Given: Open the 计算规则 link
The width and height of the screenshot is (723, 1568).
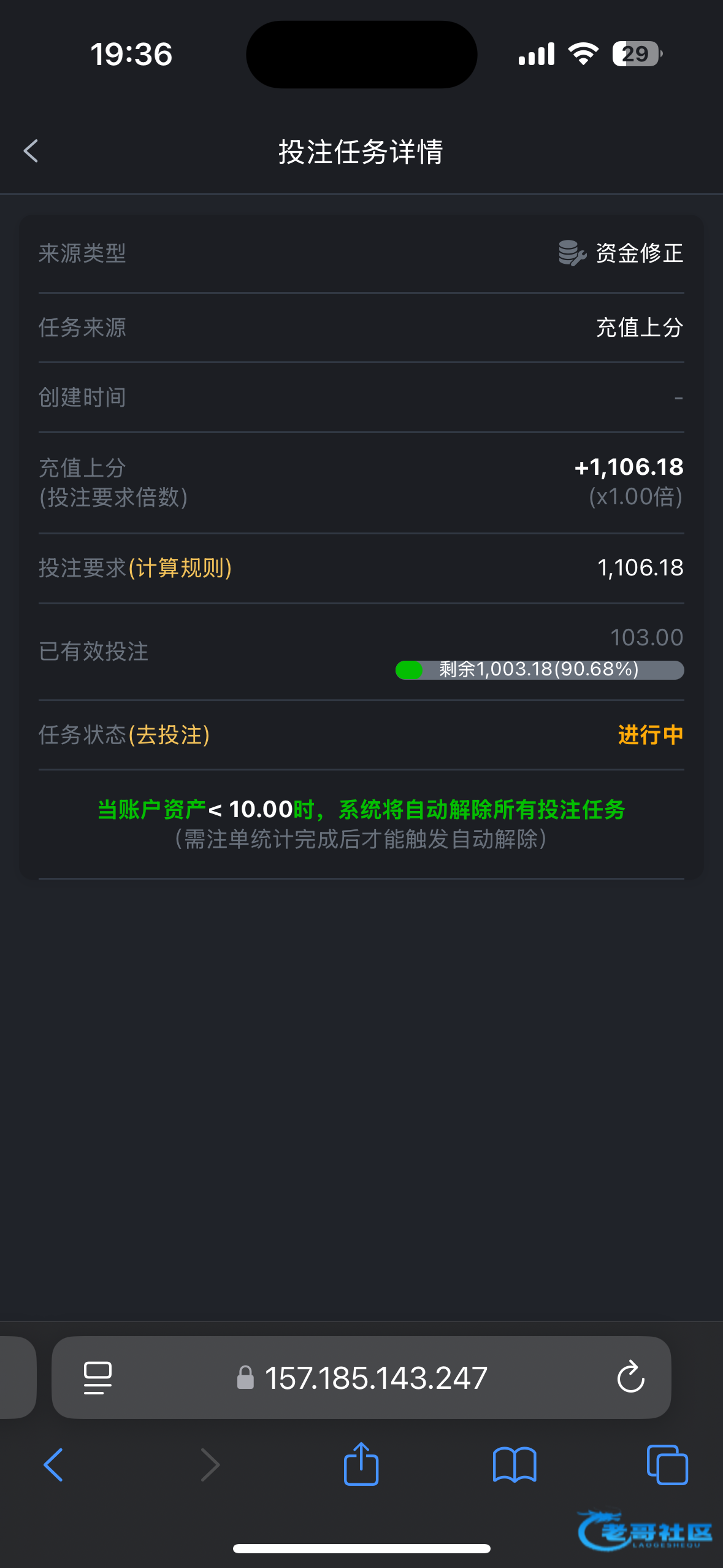Looking at the screenshot, I should [180, 568].
